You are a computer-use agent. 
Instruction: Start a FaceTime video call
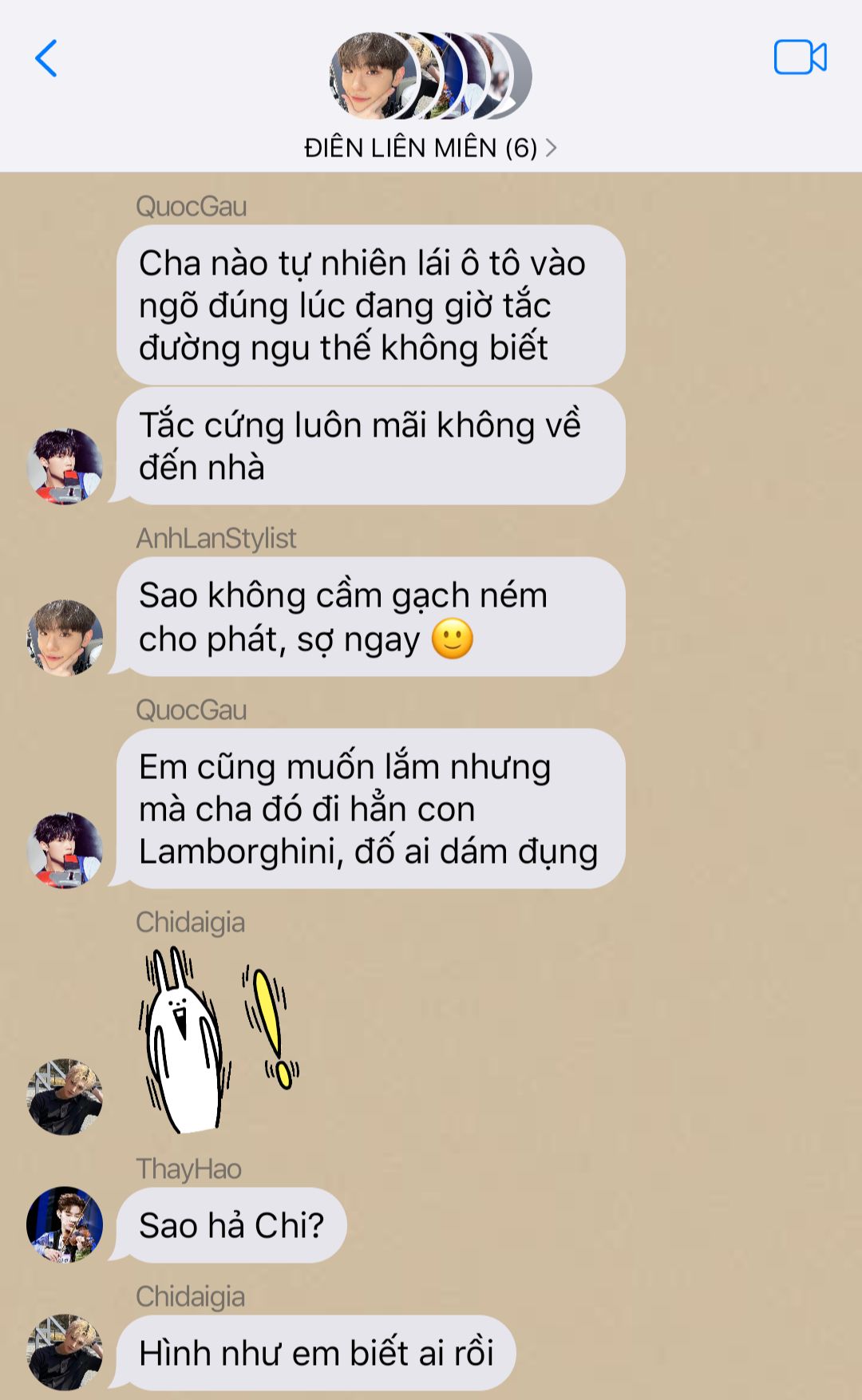point(800,57)
